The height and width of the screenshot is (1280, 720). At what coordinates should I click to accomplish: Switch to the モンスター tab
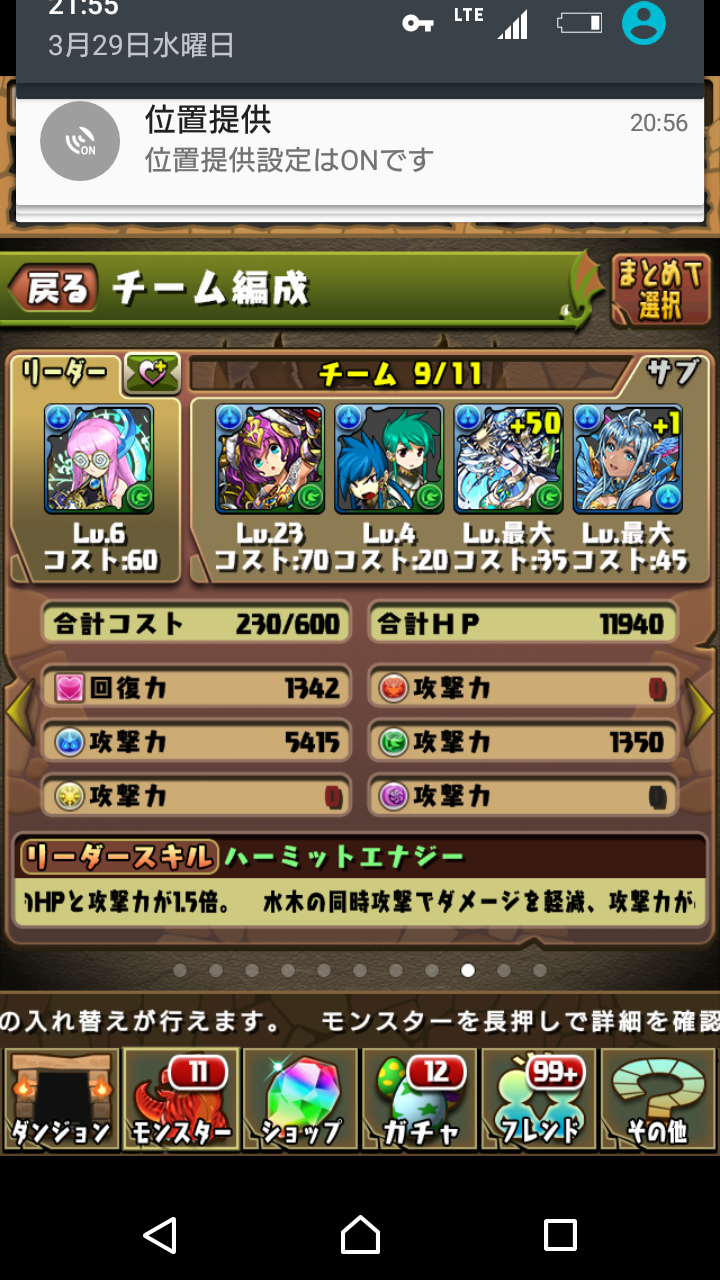click(x=181, y=1099)
